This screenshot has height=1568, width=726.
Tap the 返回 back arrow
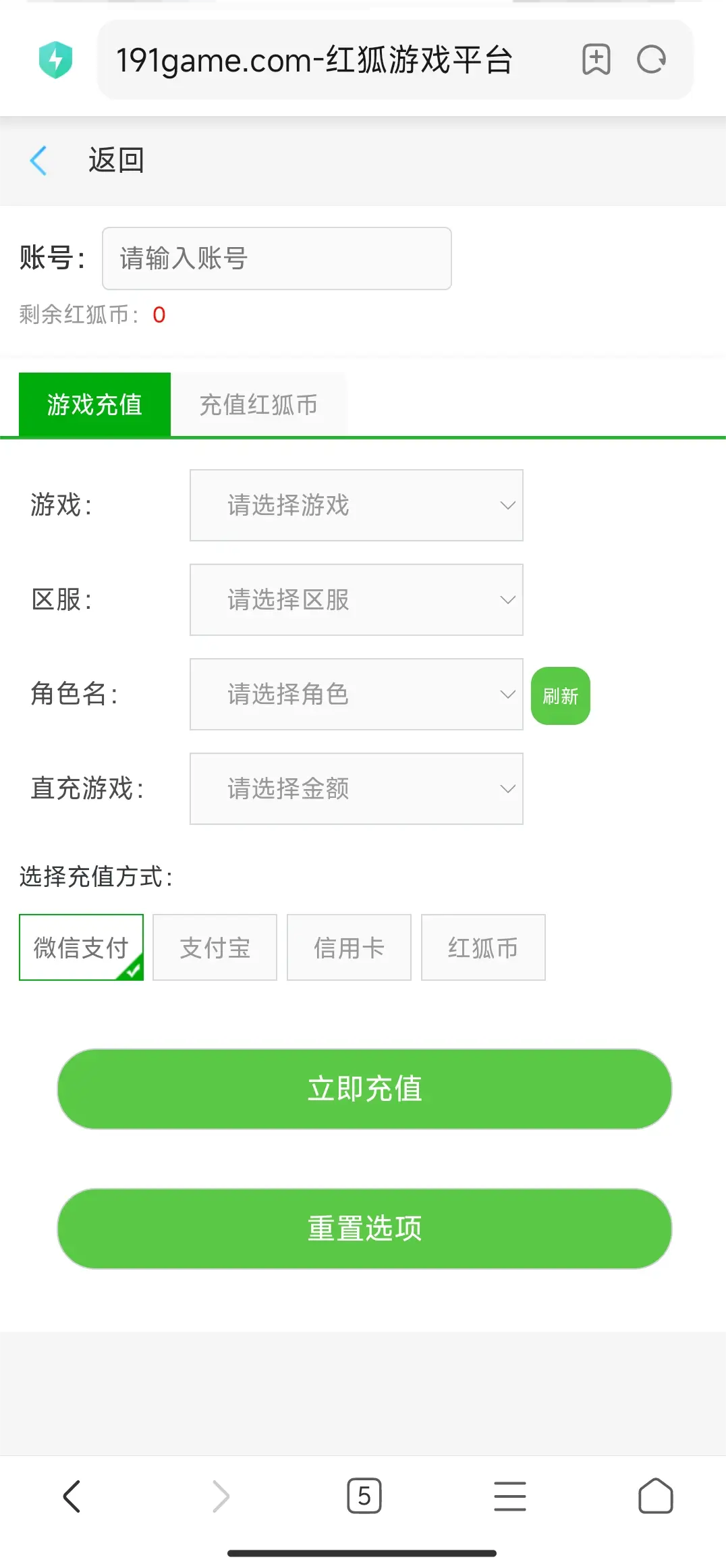[x=38, y=161]
